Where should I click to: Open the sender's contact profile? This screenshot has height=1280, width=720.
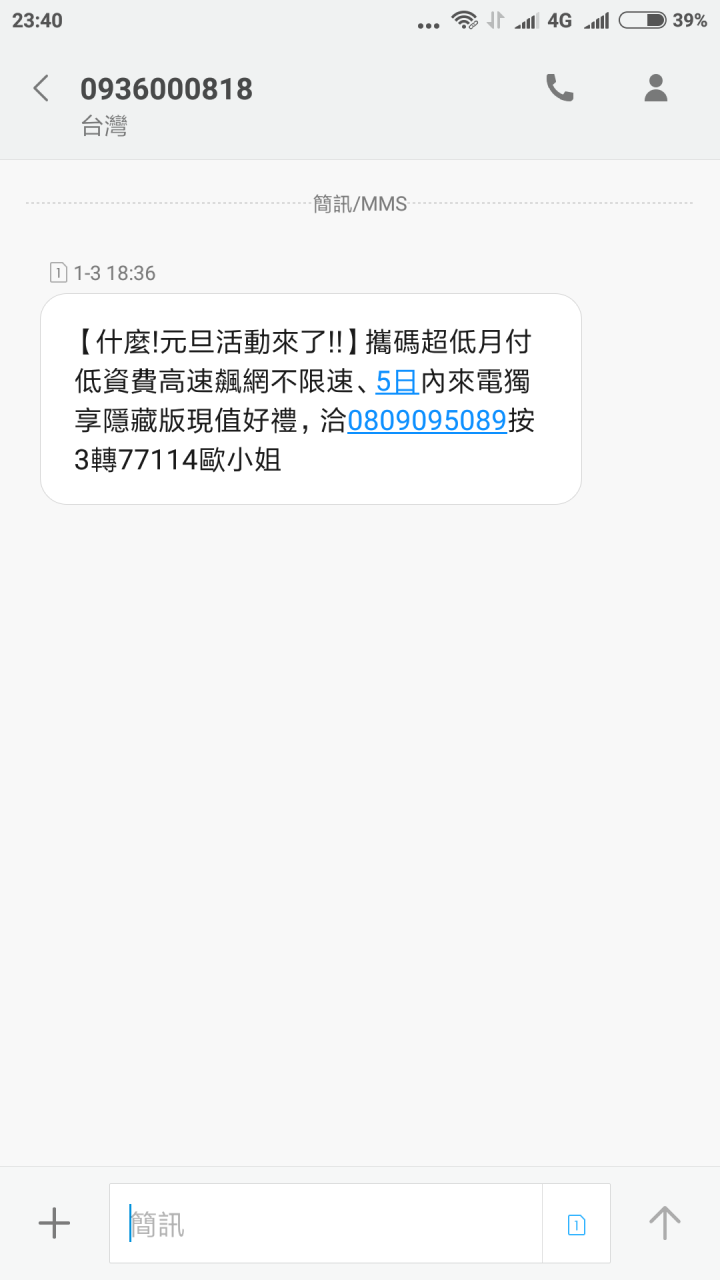point(656,88)
